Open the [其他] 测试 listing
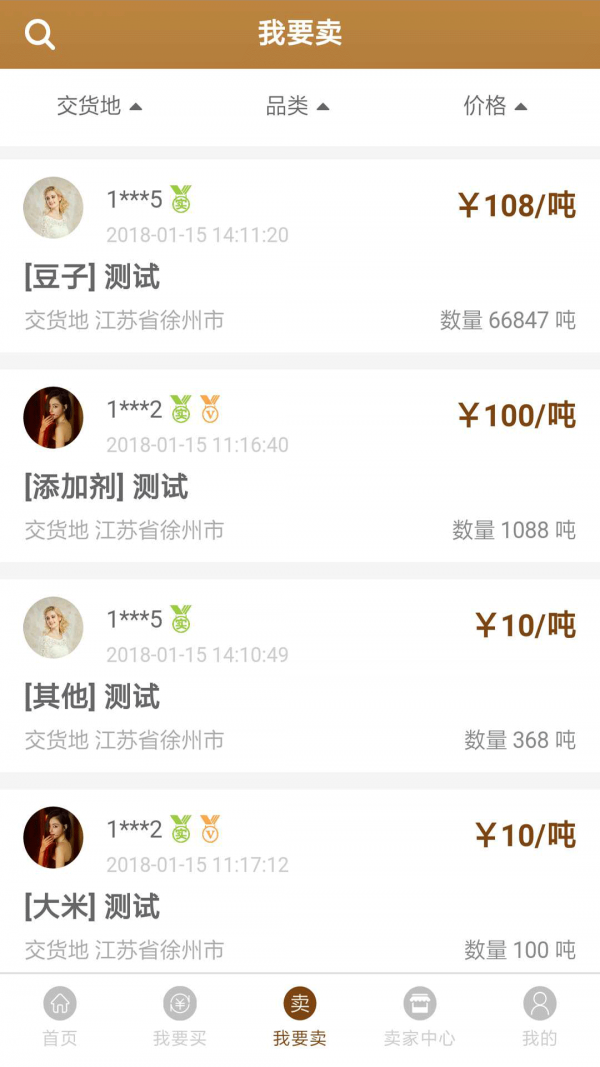 (x=92, y=697)
